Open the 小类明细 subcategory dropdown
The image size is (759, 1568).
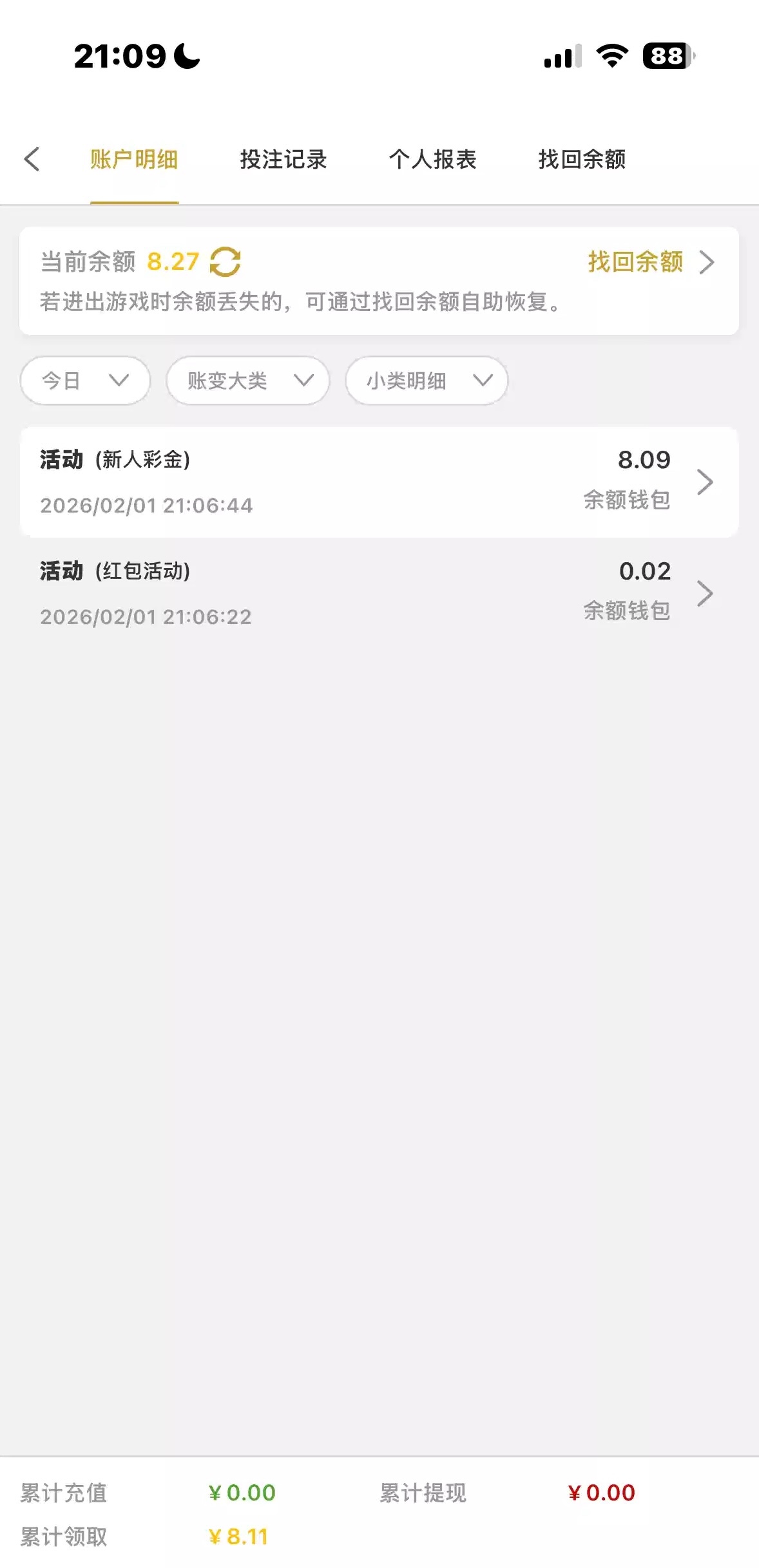pos(427,381)
